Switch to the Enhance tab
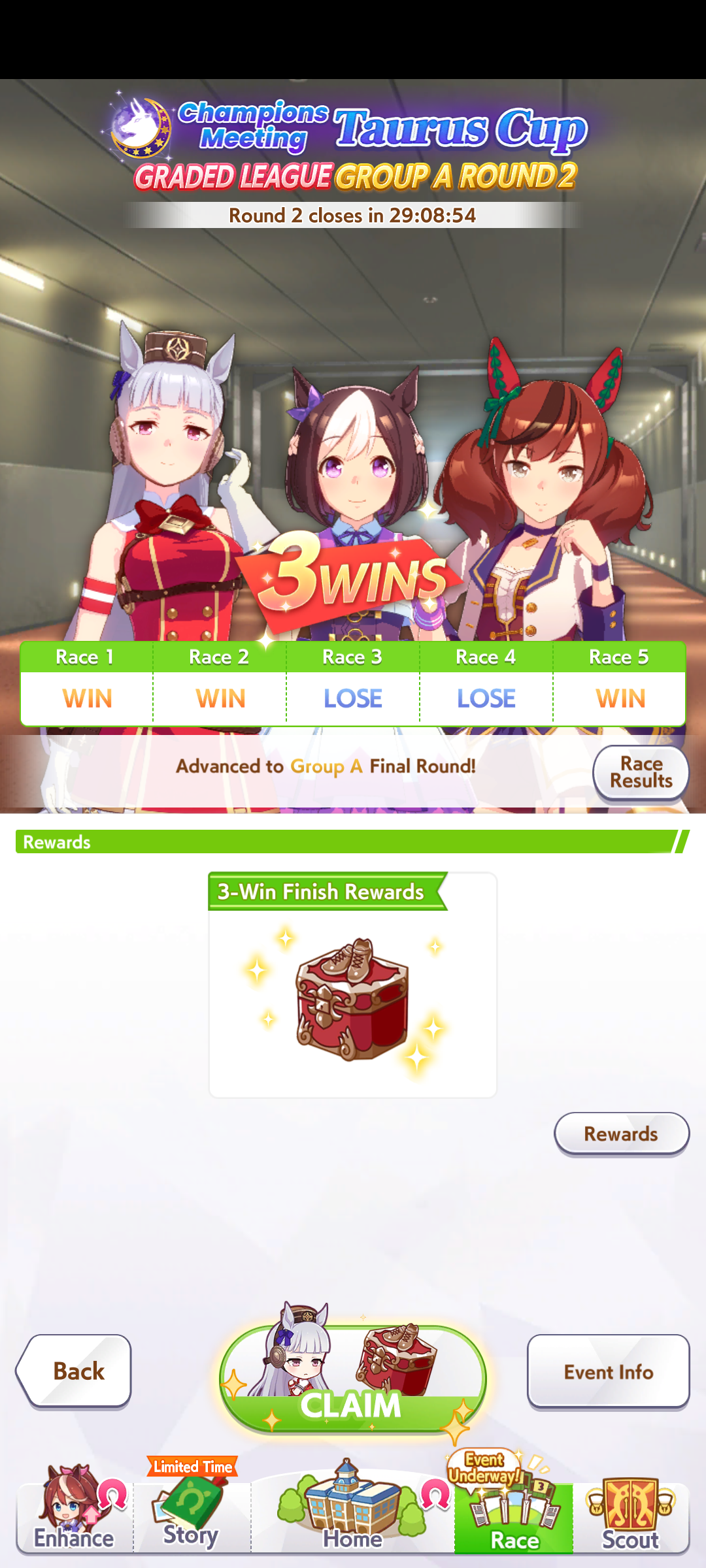The image size is (706, 1568). coord(75,1511)
